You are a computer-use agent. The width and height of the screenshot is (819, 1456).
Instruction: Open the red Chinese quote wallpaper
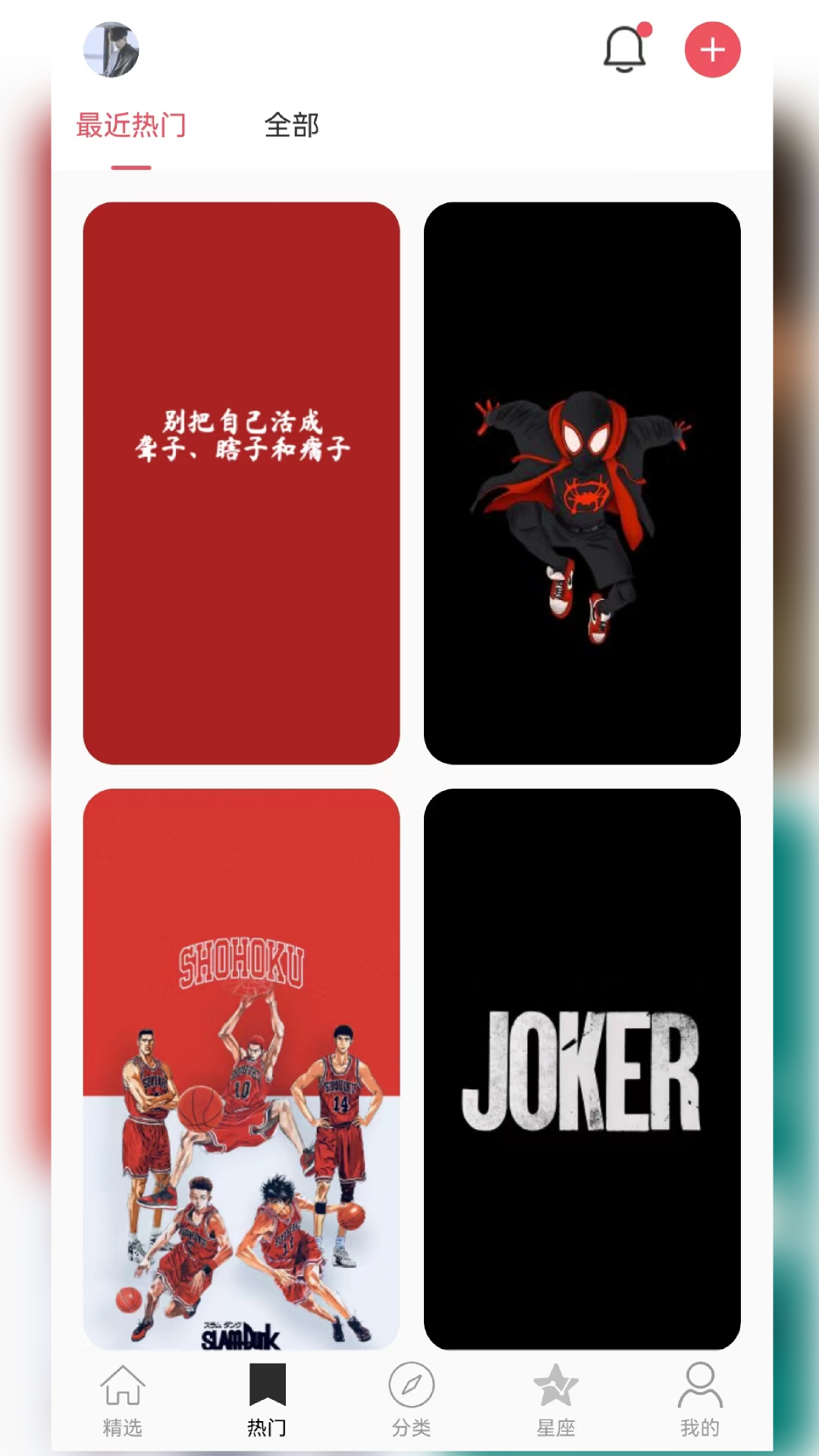coord(241,483)
